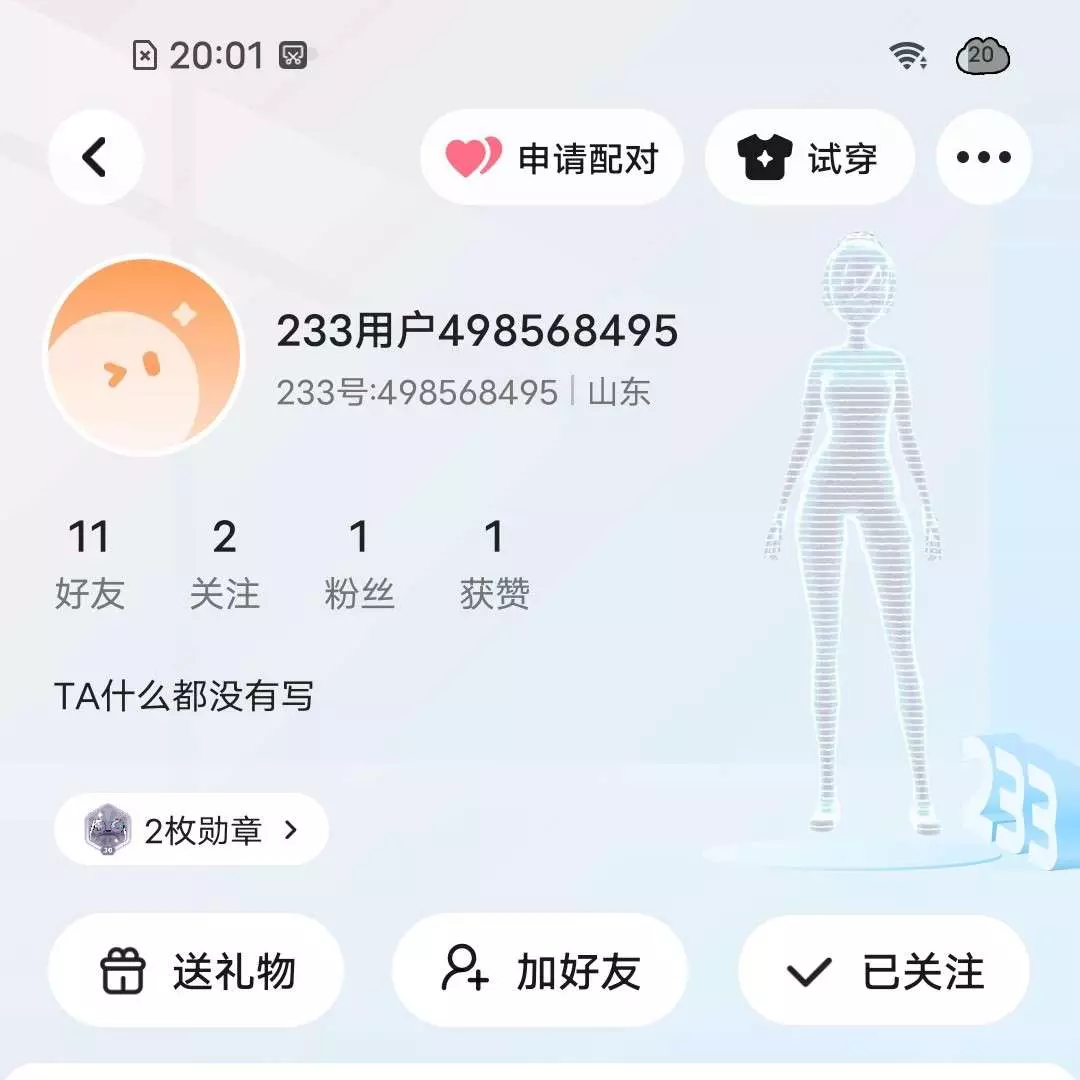This screenshot has height=1080, width=1080.
Task: Open the 试穿 outfit try-on
Action: click(x=809, y=157)
